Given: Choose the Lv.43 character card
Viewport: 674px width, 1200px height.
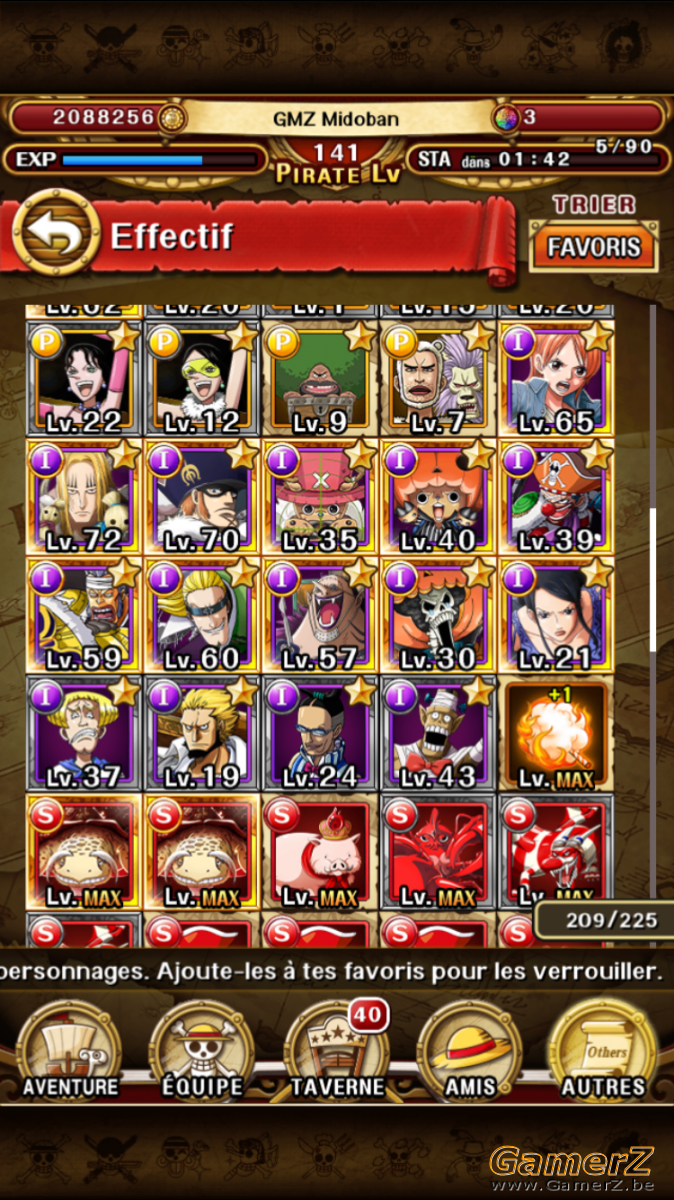Looking at the screenshot, I should click(438, 734).
